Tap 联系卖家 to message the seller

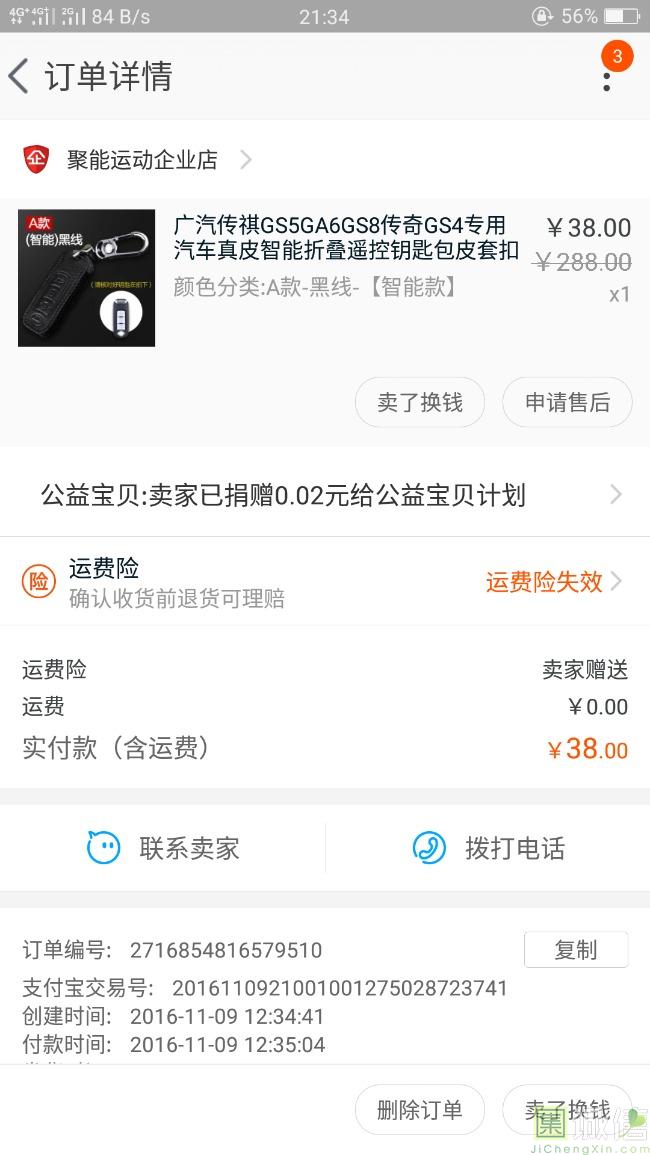pos(164,849)
